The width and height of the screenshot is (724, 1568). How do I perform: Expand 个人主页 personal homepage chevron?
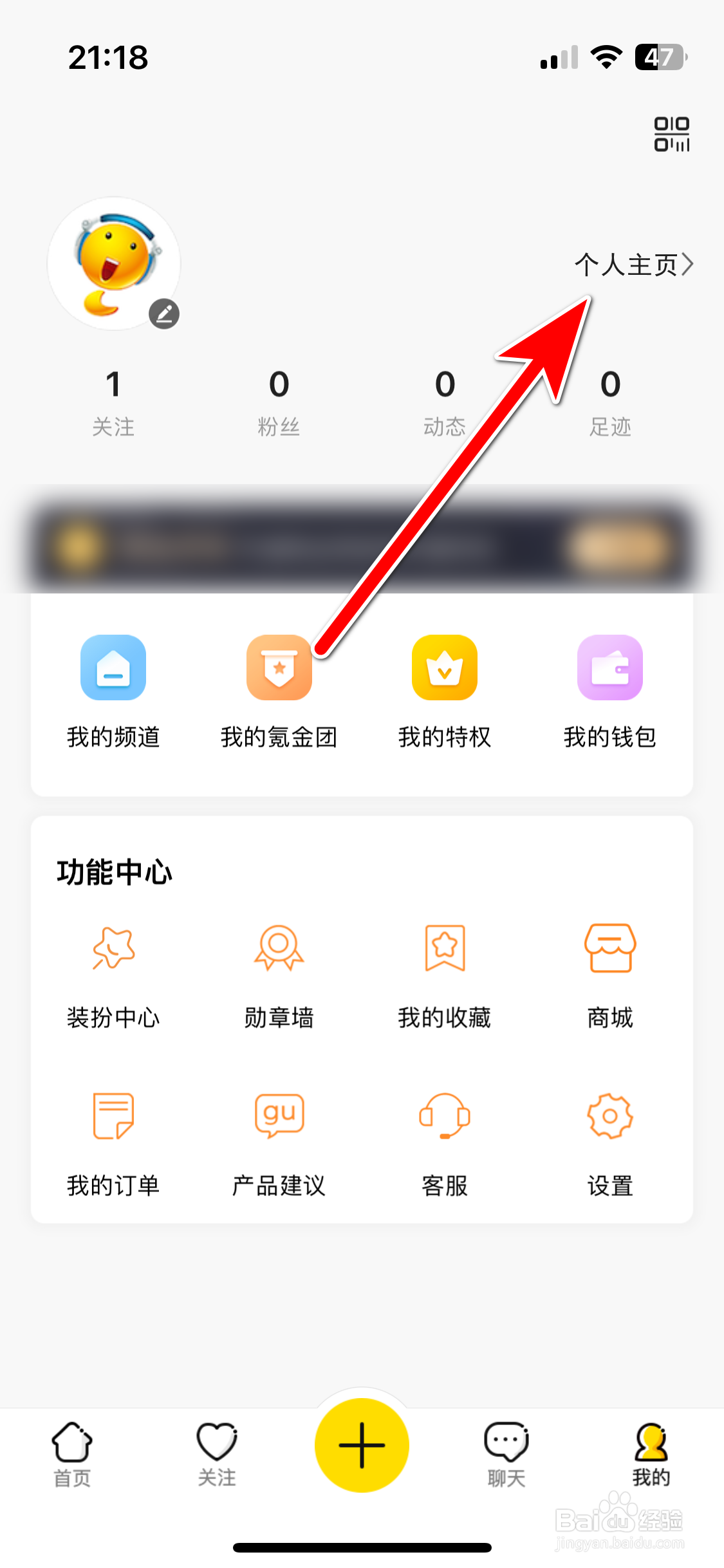tap(689, 264)
